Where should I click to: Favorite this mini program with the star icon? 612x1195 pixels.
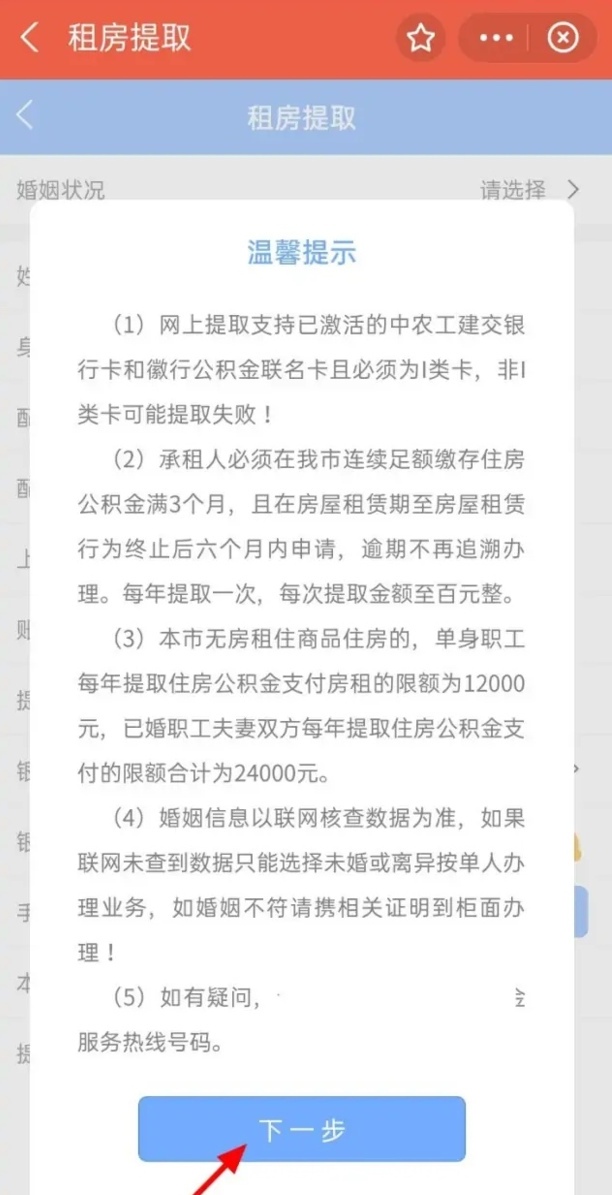tap(421, 39)
